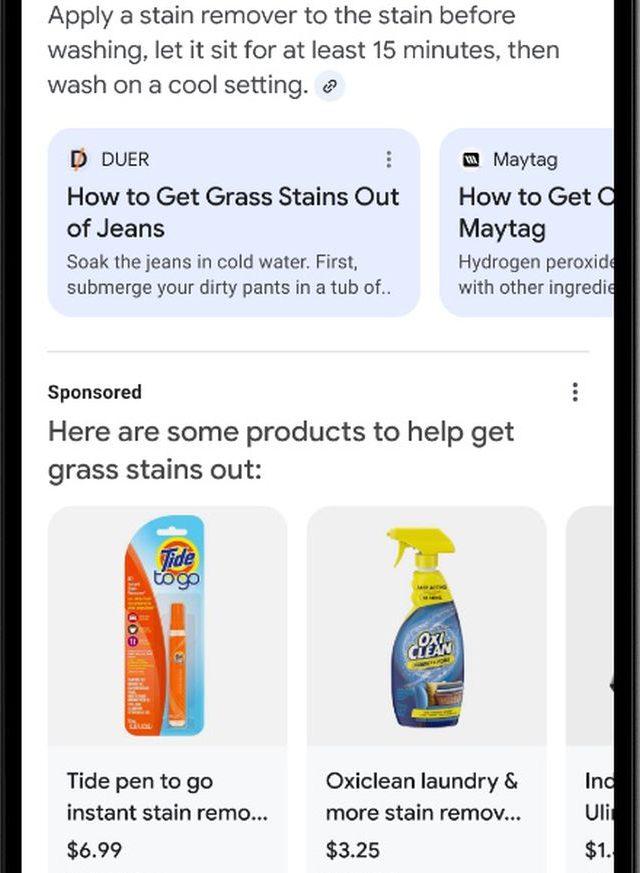
Task: View the Tide pen to go product
Action: [x=167, y=688]
